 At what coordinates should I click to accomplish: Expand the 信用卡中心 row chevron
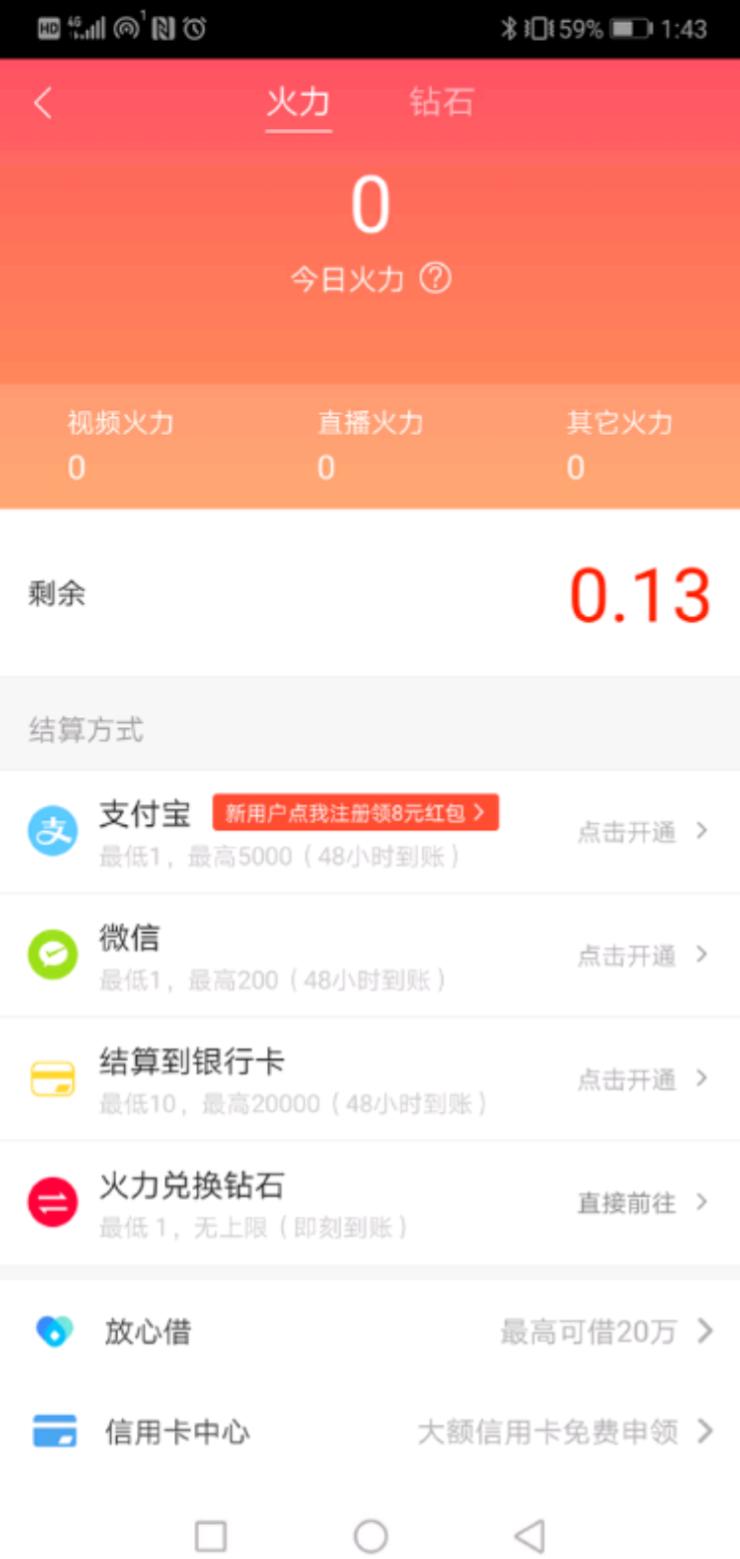[706, 1432]
